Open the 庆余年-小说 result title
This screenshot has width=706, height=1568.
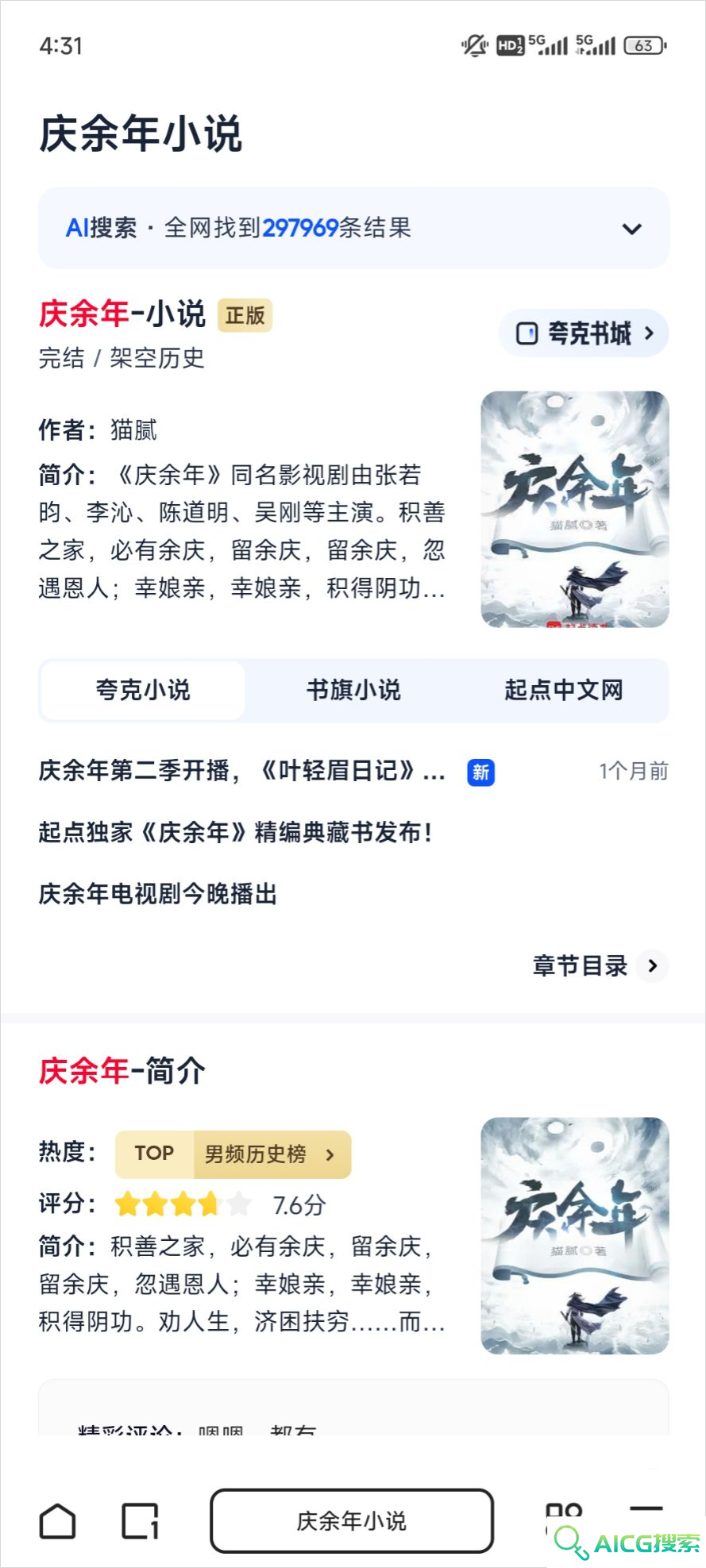pos(122,314)
